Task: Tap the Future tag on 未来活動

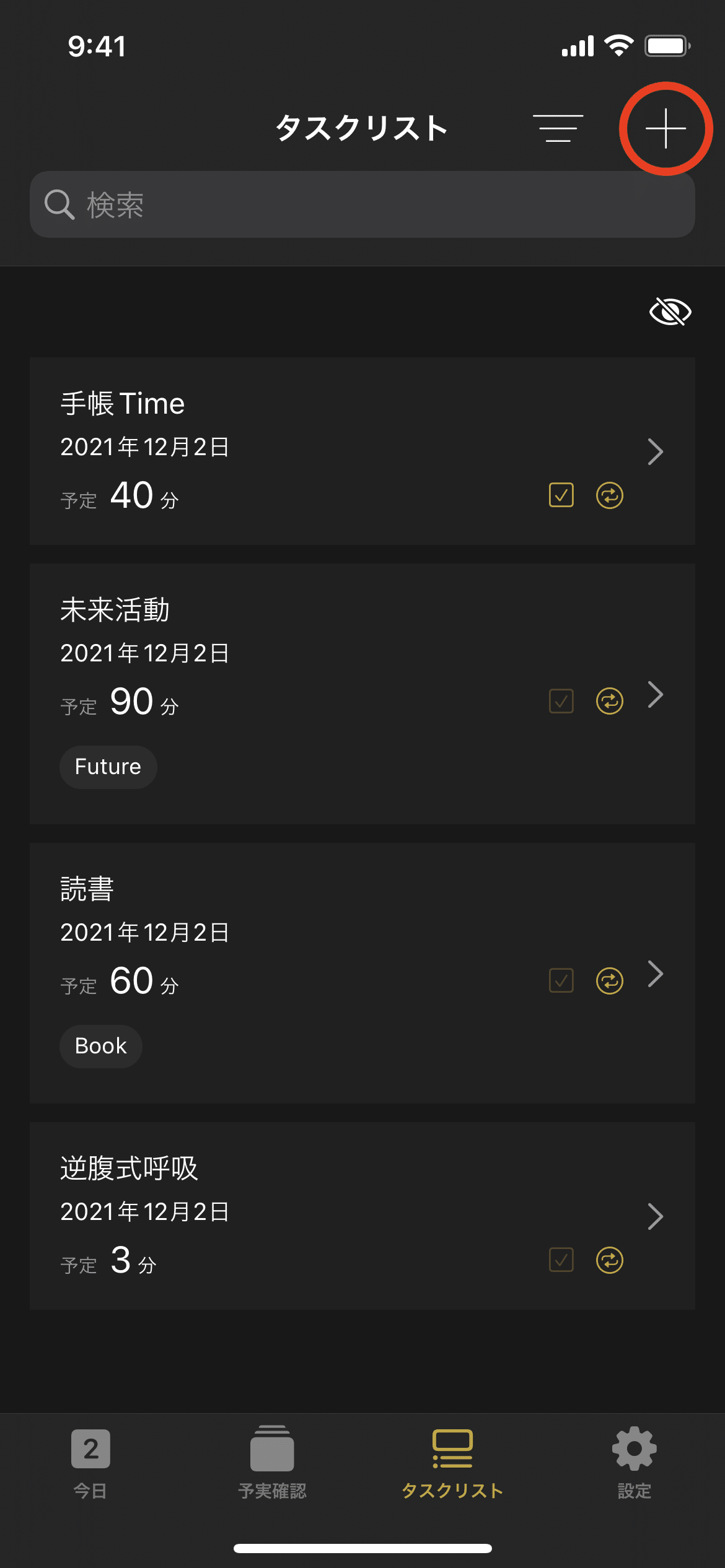Action: point(108,767)
